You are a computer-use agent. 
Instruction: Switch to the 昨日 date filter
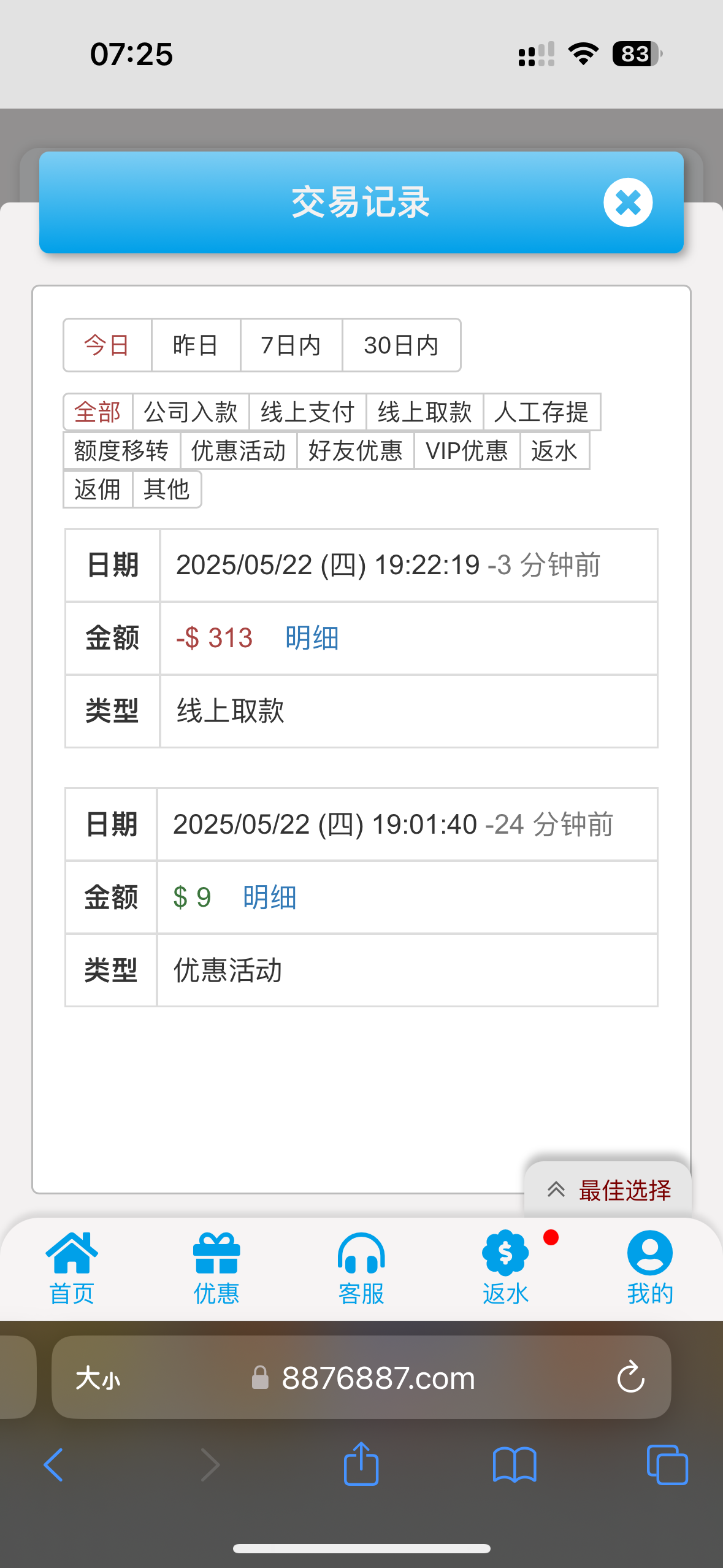point(196,345)
